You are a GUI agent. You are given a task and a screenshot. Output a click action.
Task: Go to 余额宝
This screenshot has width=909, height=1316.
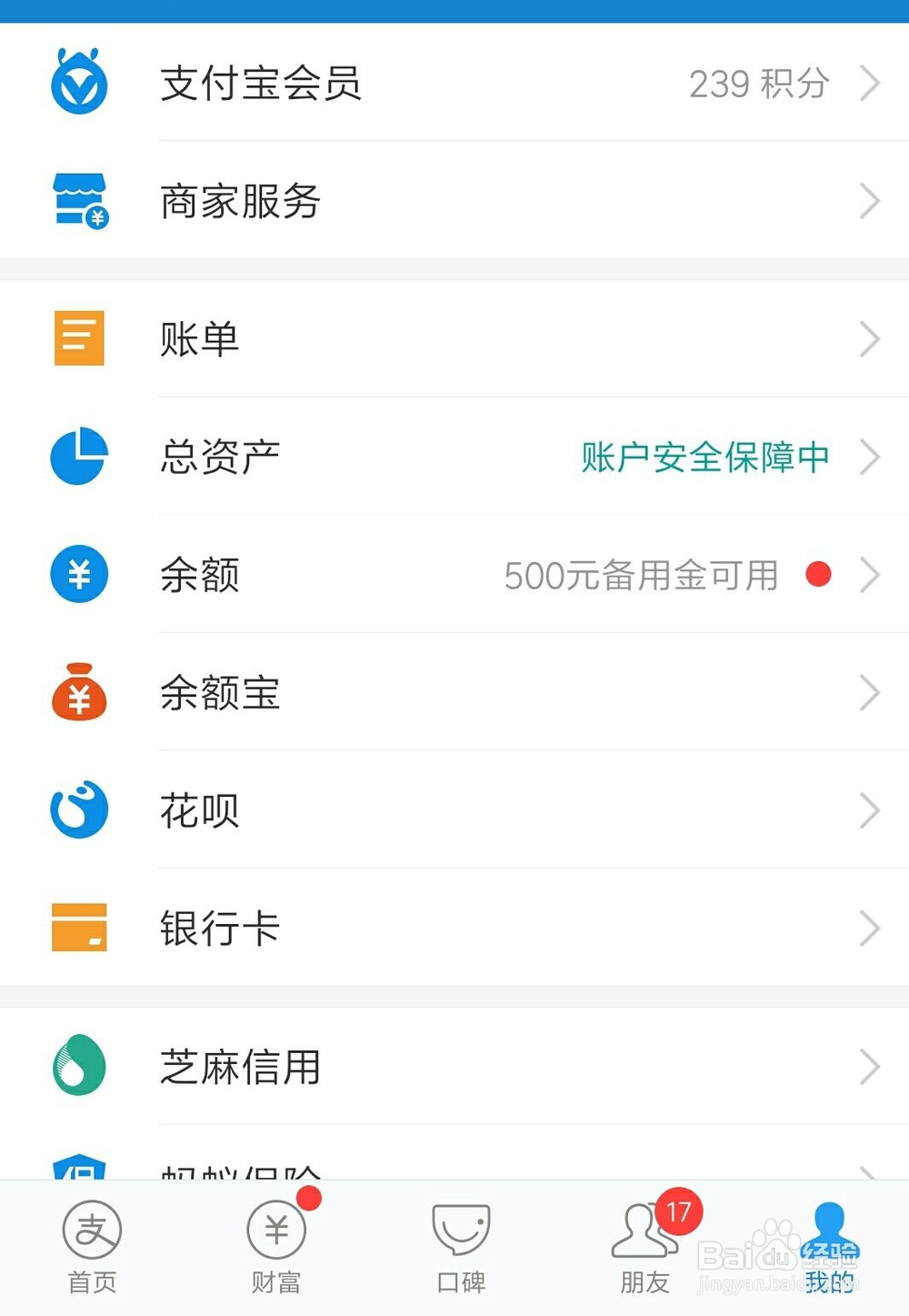click(454, 692)
